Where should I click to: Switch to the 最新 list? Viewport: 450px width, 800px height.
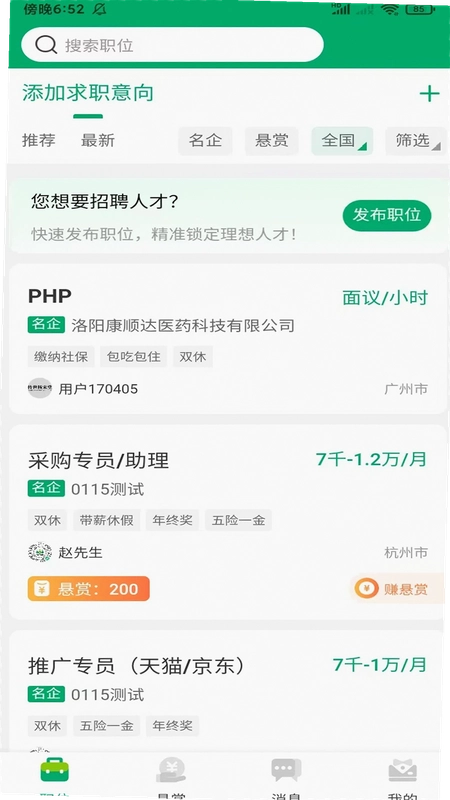coord(98,140)
